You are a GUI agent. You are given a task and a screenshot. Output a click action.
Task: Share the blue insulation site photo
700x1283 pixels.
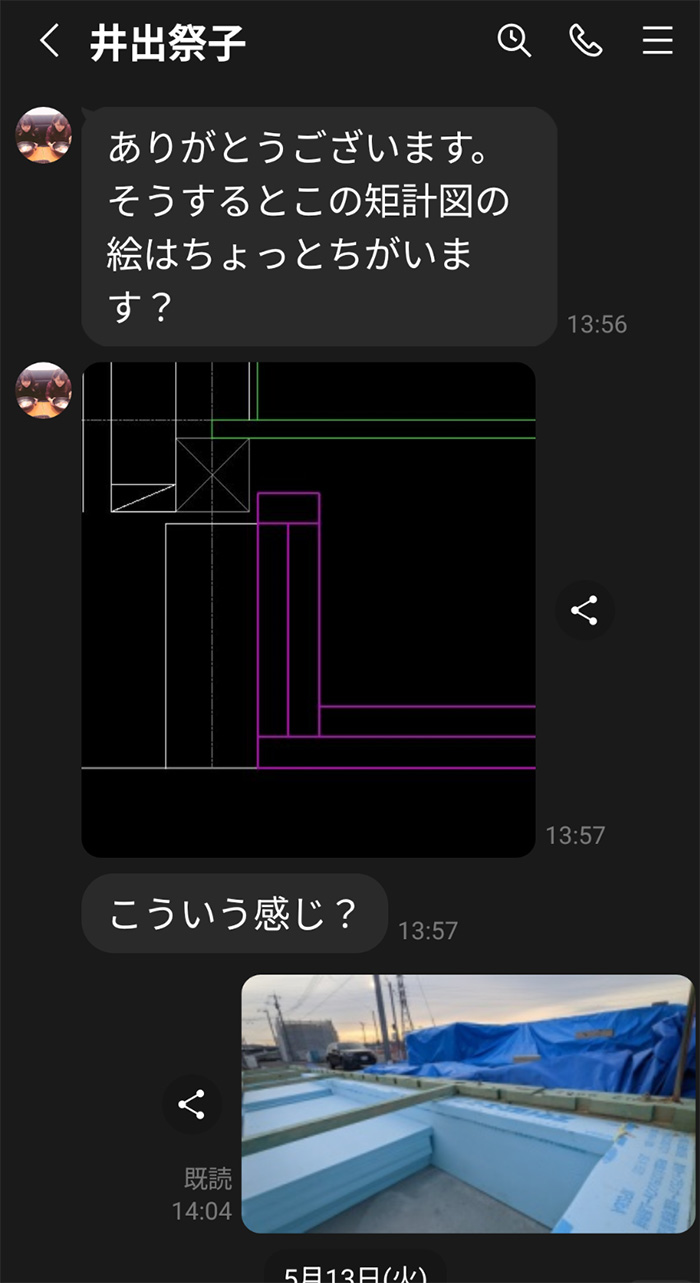tap(191, 1104)
